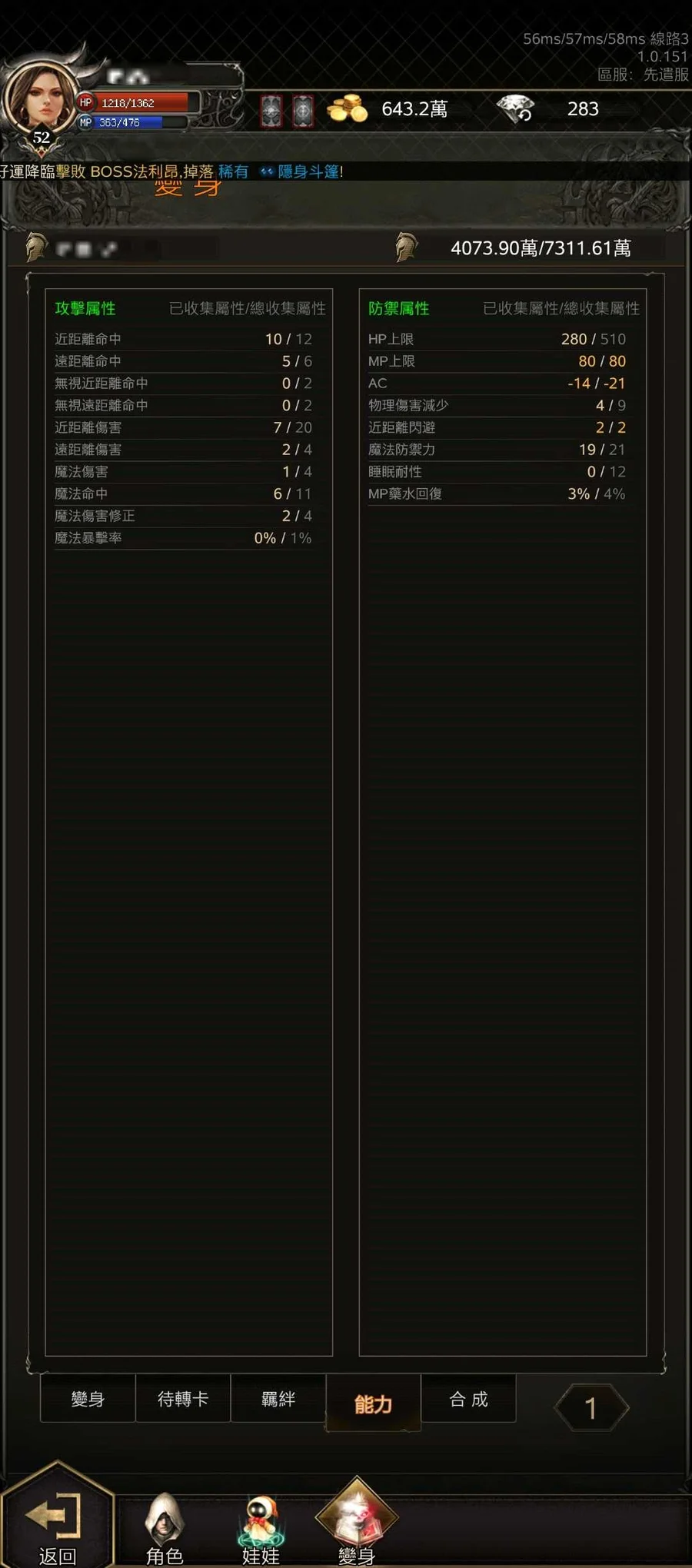Tap the 能力 tab
Screen dimensions: 692x1568
click(373, 1404)
